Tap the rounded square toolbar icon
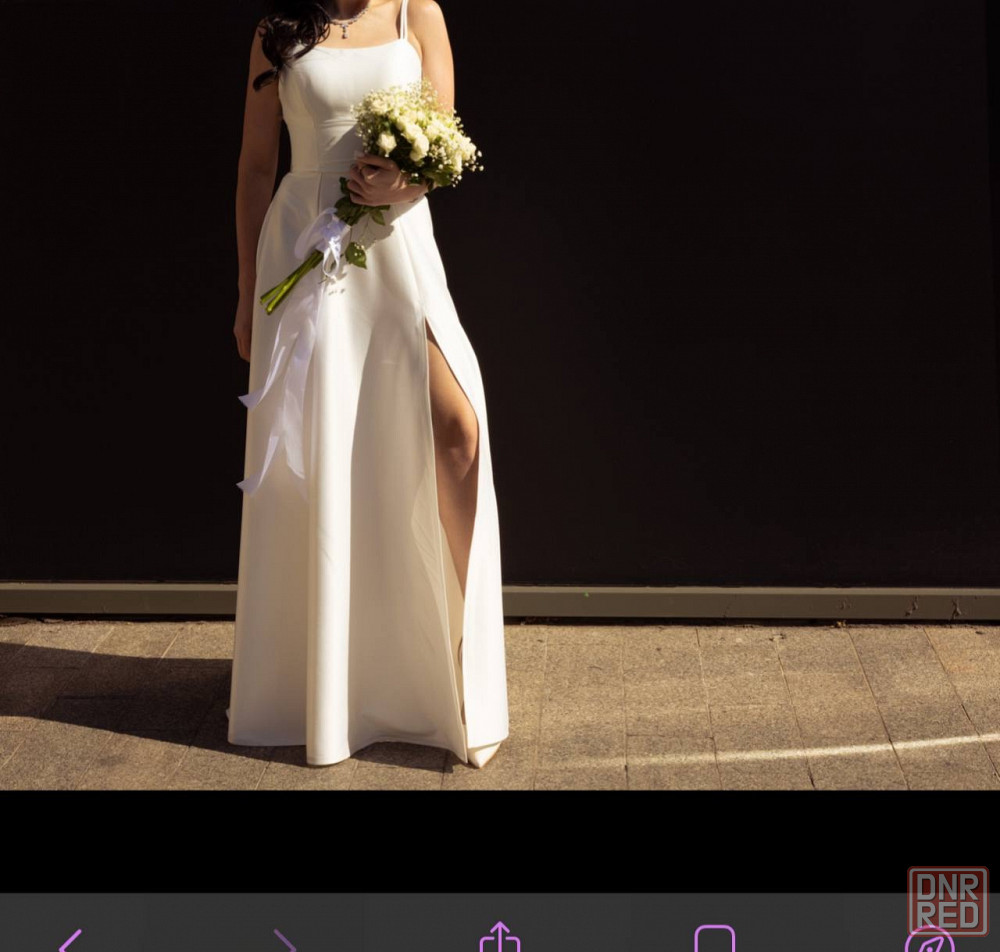The height and width of the screenshot is (952, 1000). (x=714, y=939)
